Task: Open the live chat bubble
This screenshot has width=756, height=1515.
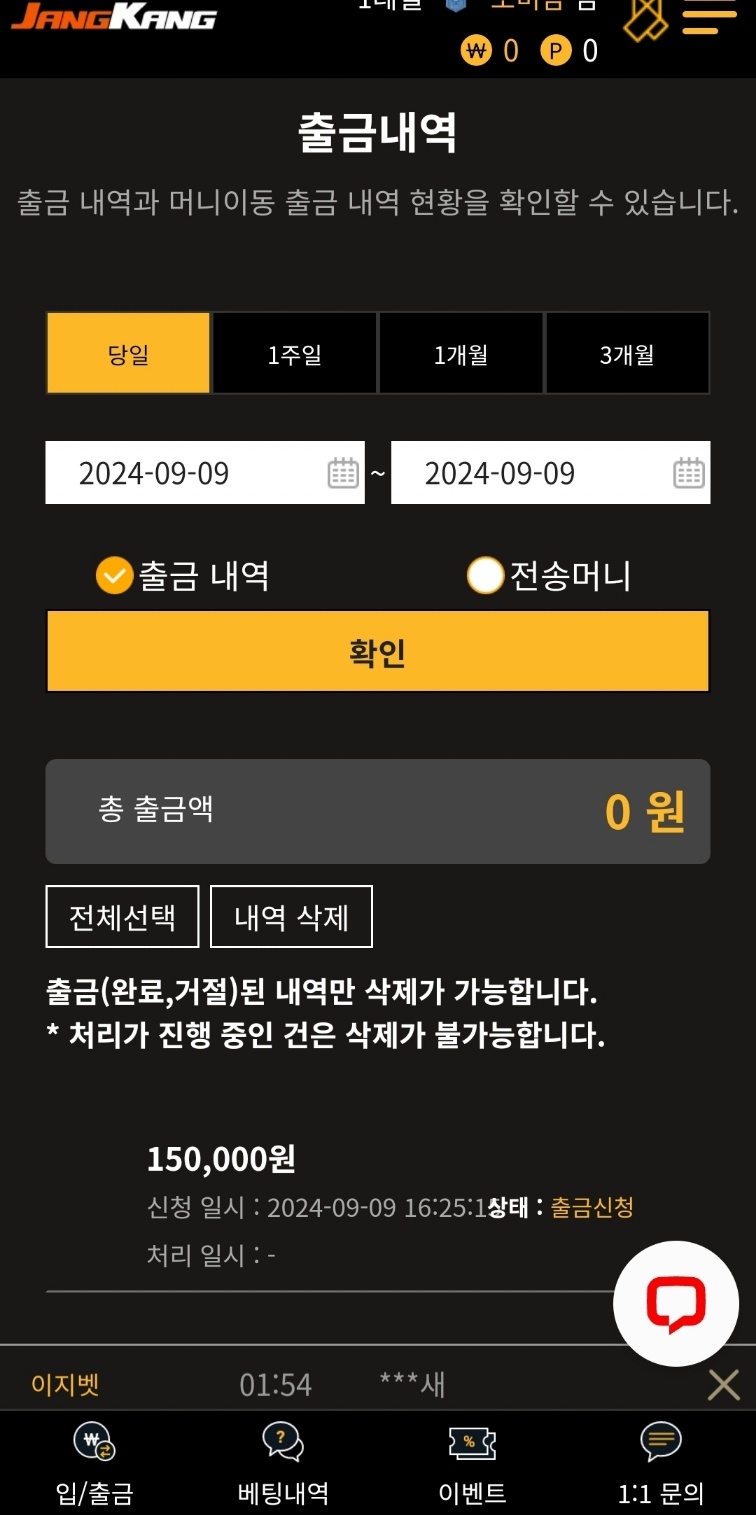Action: pos(676,1303)
